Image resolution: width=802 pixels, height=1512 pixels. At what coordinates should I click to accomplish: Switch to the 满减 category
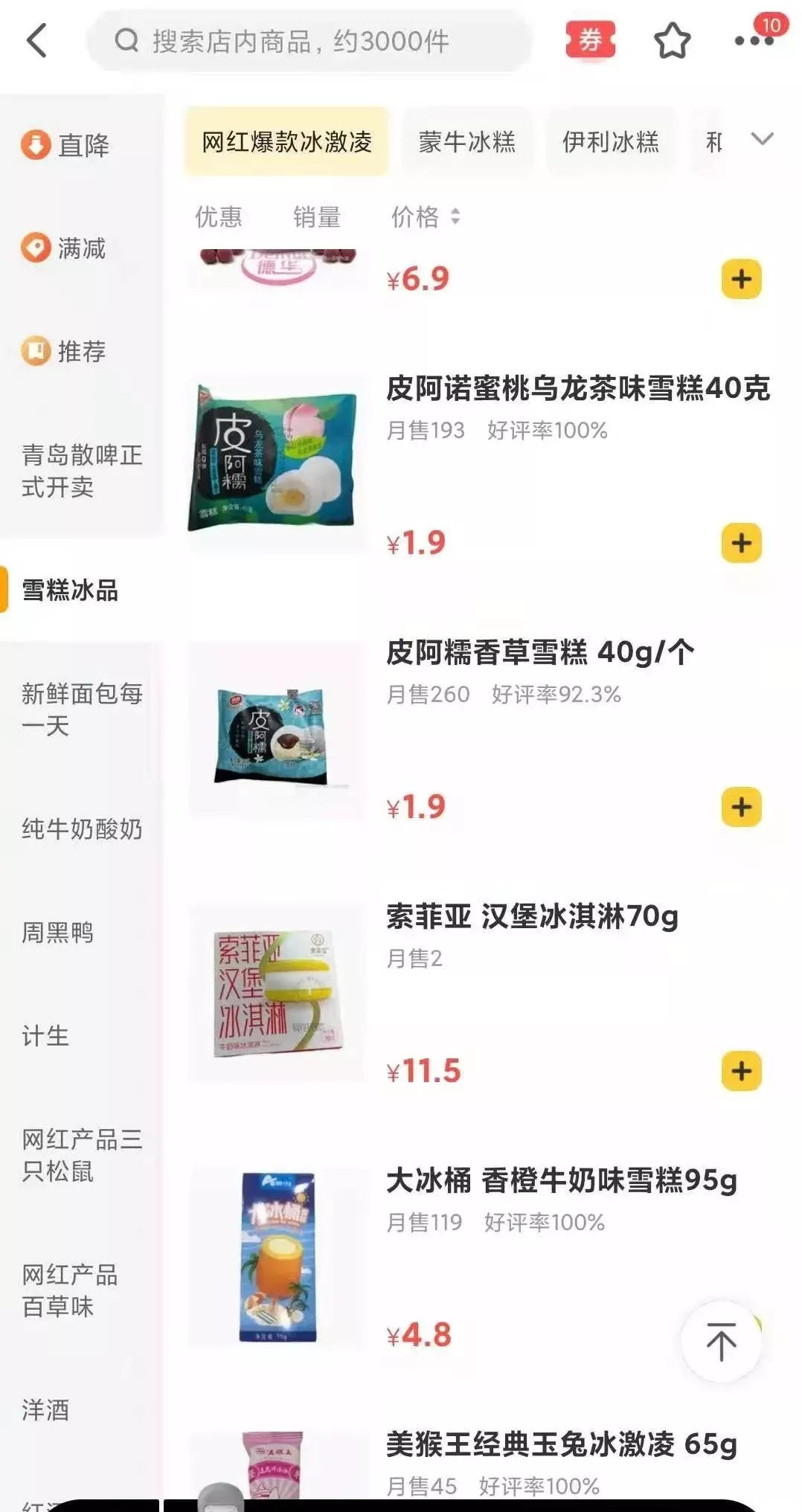65,248
